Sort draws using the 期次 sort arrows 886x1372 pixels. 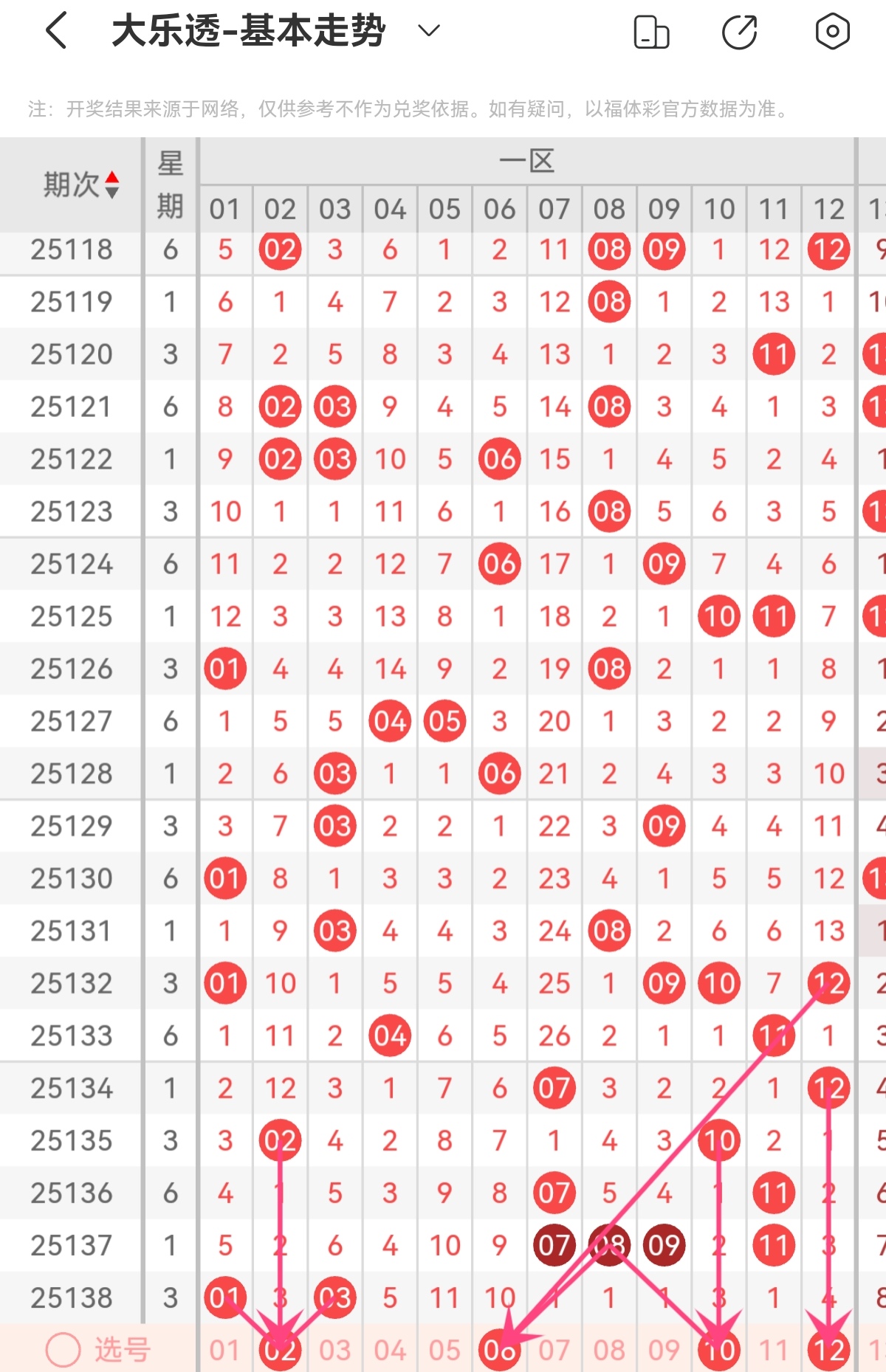pos(112,183)
